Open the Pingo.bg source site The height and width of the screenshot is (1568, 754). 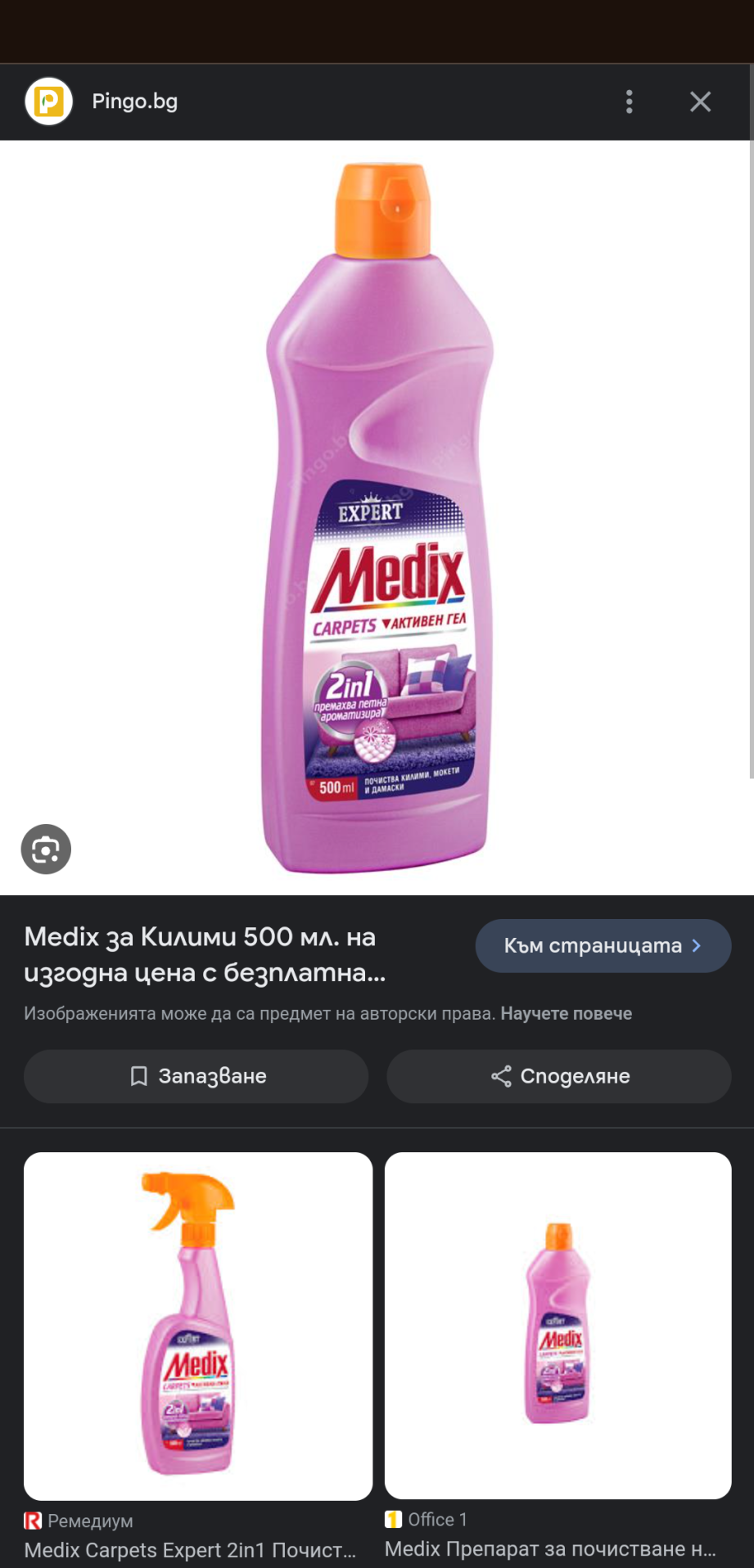[134, 101]
